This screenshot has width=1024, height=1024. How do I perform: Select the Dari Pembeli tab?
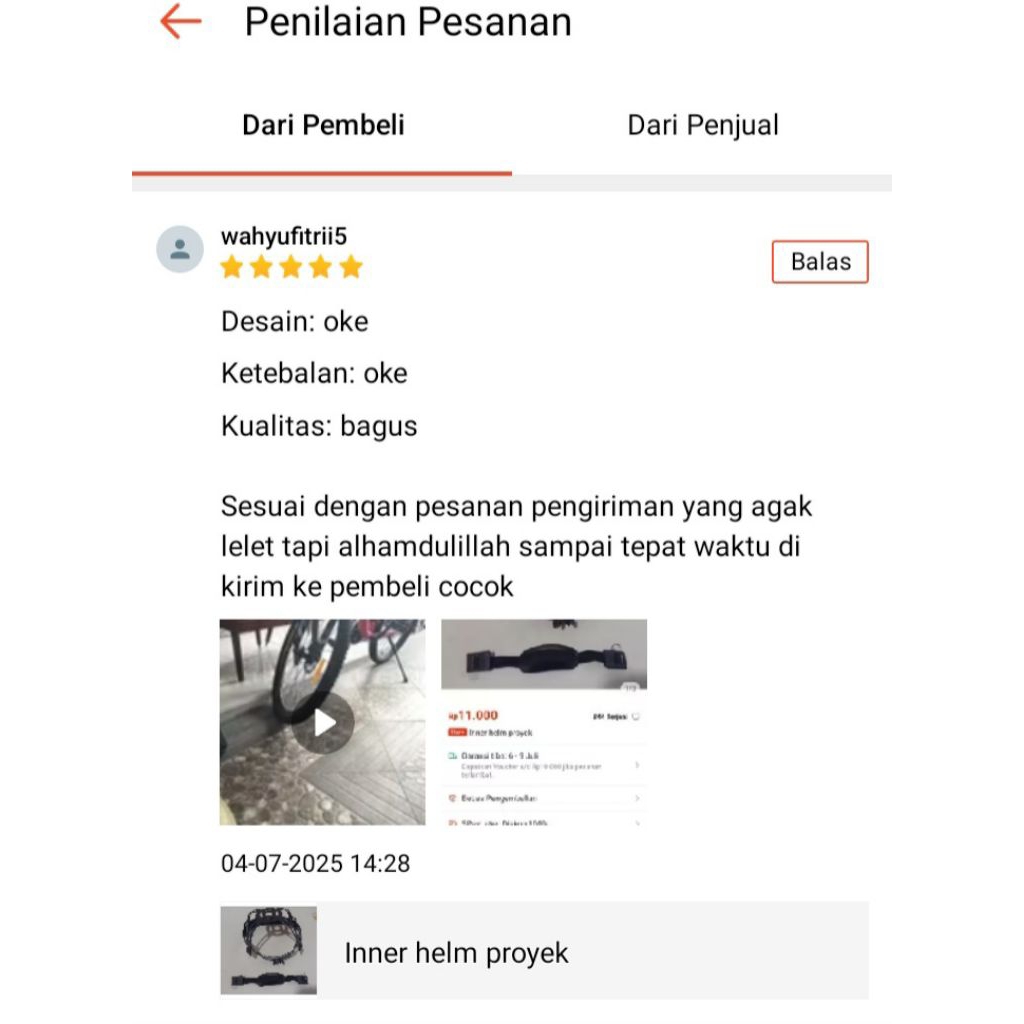[323, 126]
